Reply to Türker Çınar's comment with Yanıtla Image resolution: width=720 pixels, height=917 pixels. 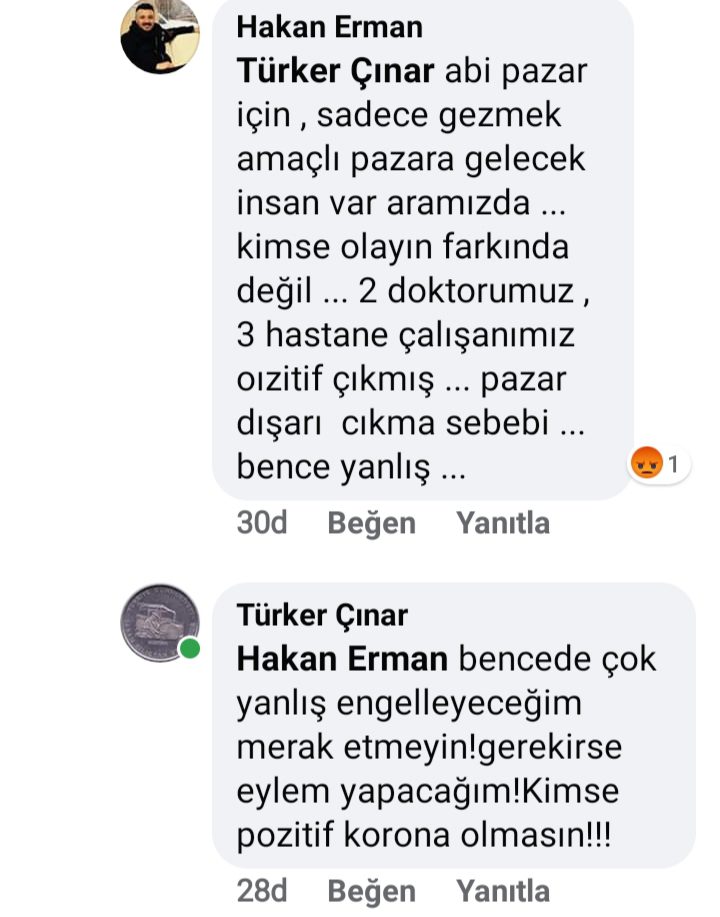[503, 889]
